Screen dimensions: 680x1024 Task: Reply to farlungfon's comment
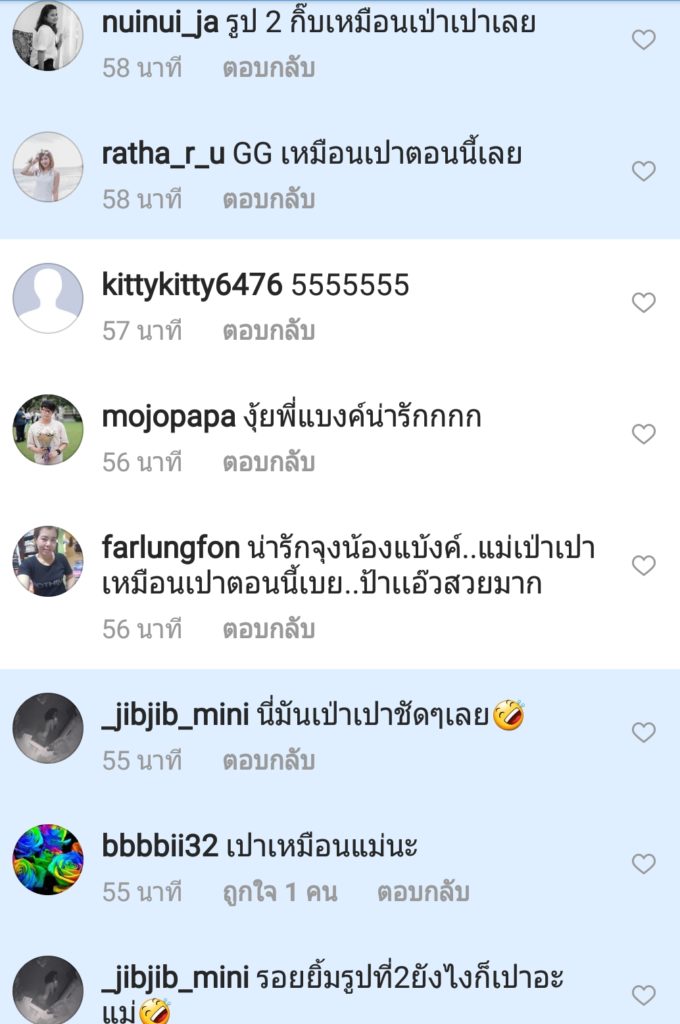[x=268, y=629]
